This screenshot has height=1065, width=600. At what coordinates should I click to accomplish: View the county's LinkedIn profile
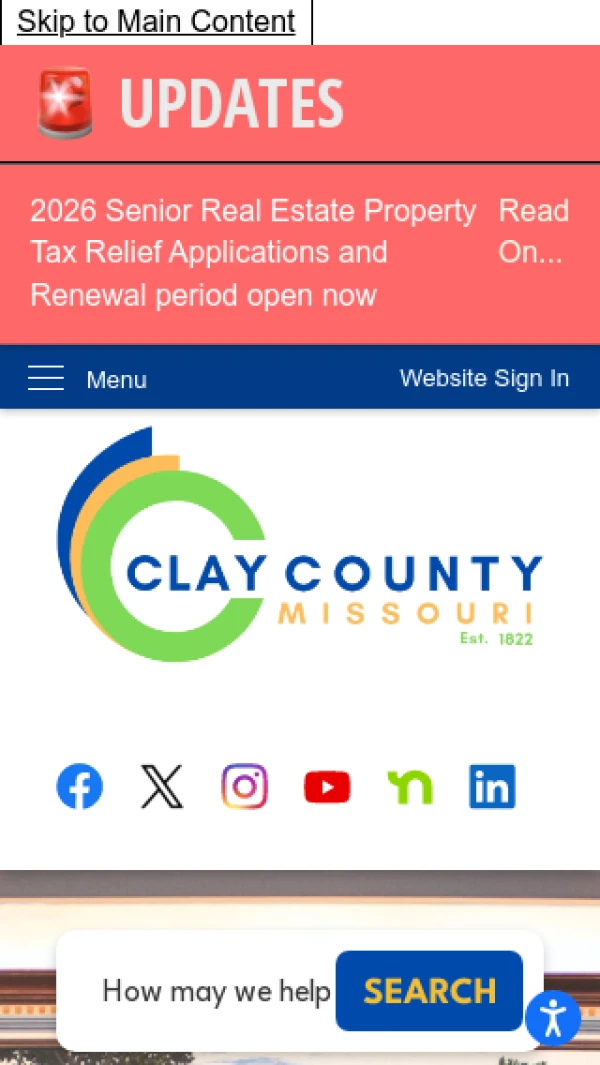tap(492, 787)
